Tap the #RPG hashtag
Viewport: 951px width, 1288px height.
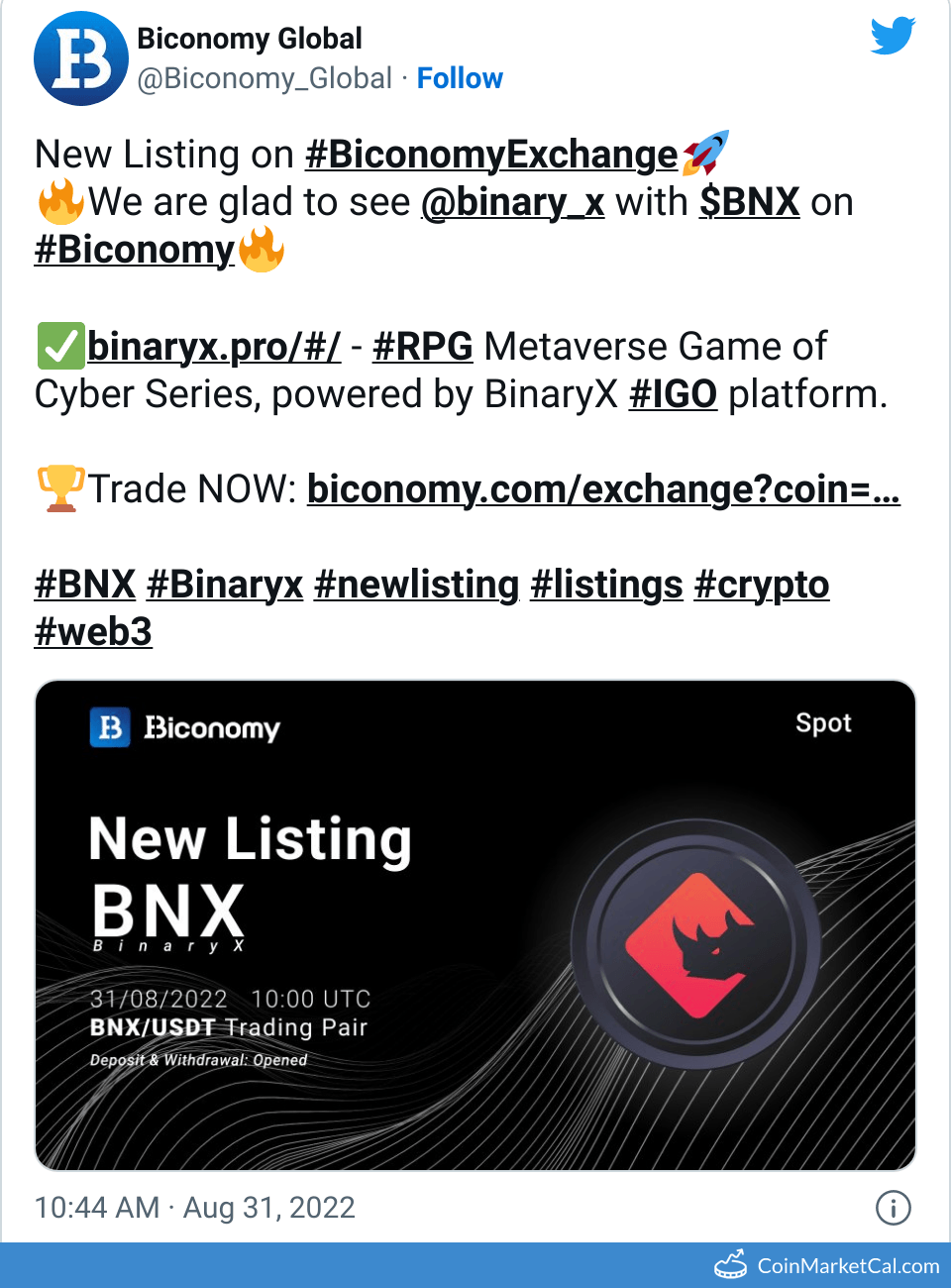(423, 347)
